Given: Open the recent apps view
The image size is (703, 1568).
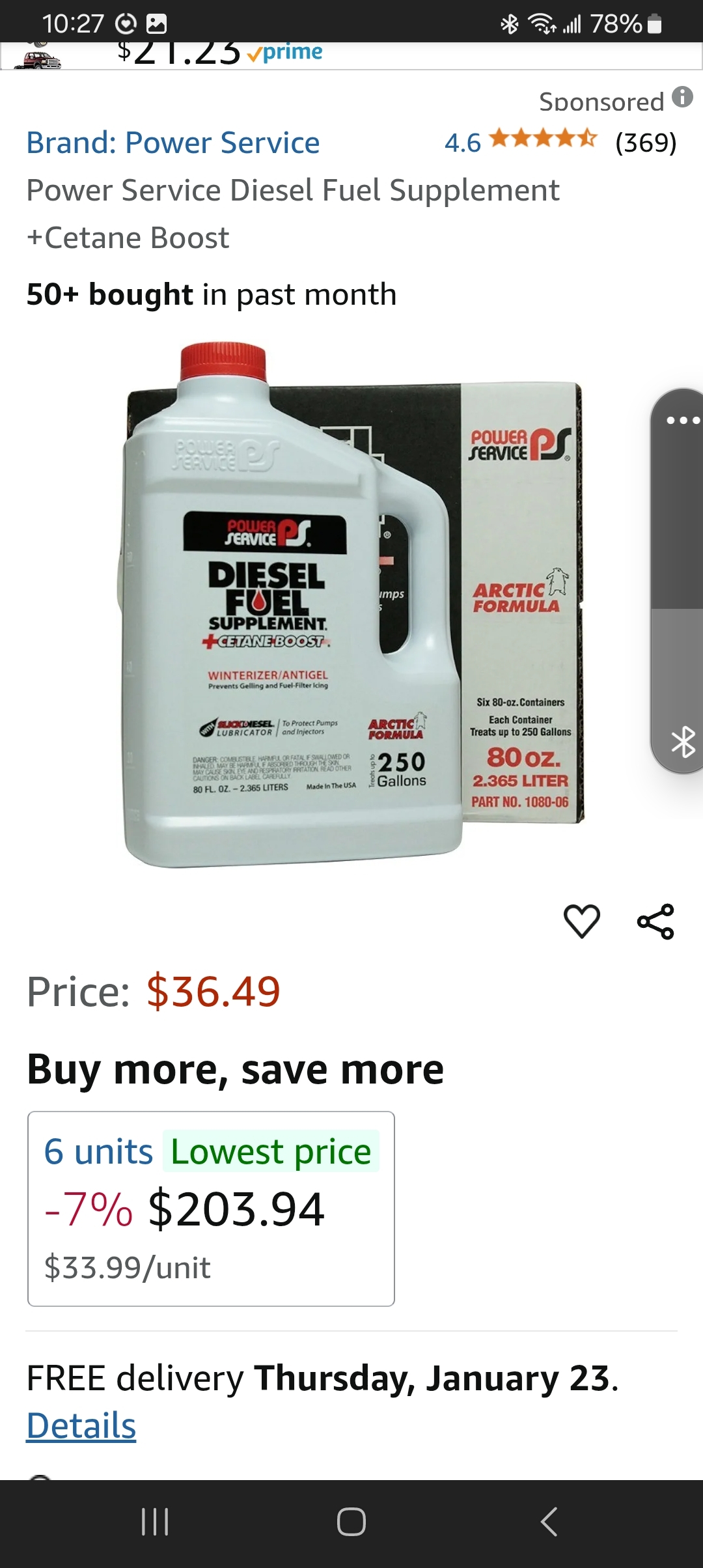Looking at the screenshot, I should tap(155, 1522).
